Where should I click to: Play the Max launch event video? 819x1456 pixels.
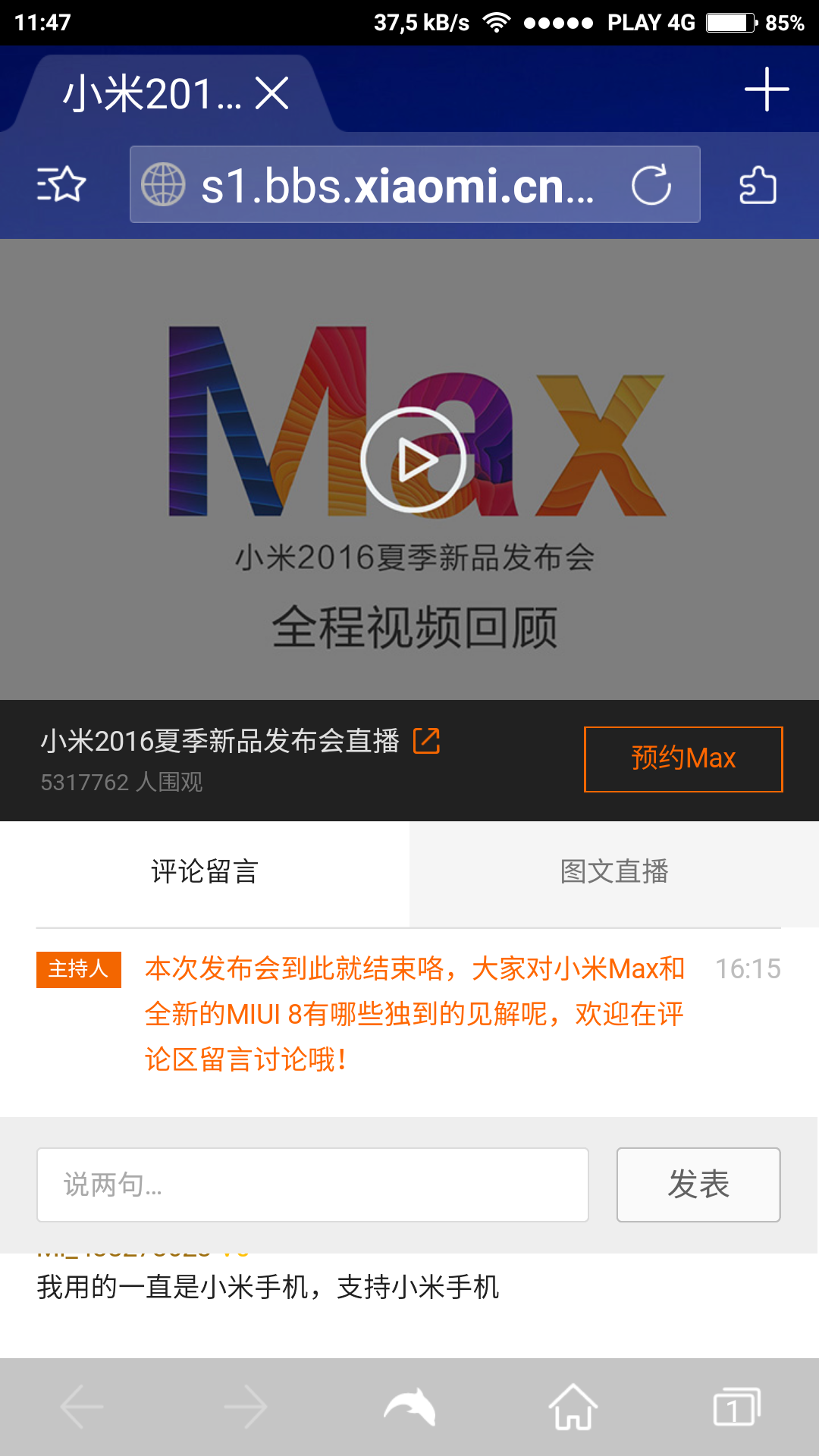[x=413, y=460]
